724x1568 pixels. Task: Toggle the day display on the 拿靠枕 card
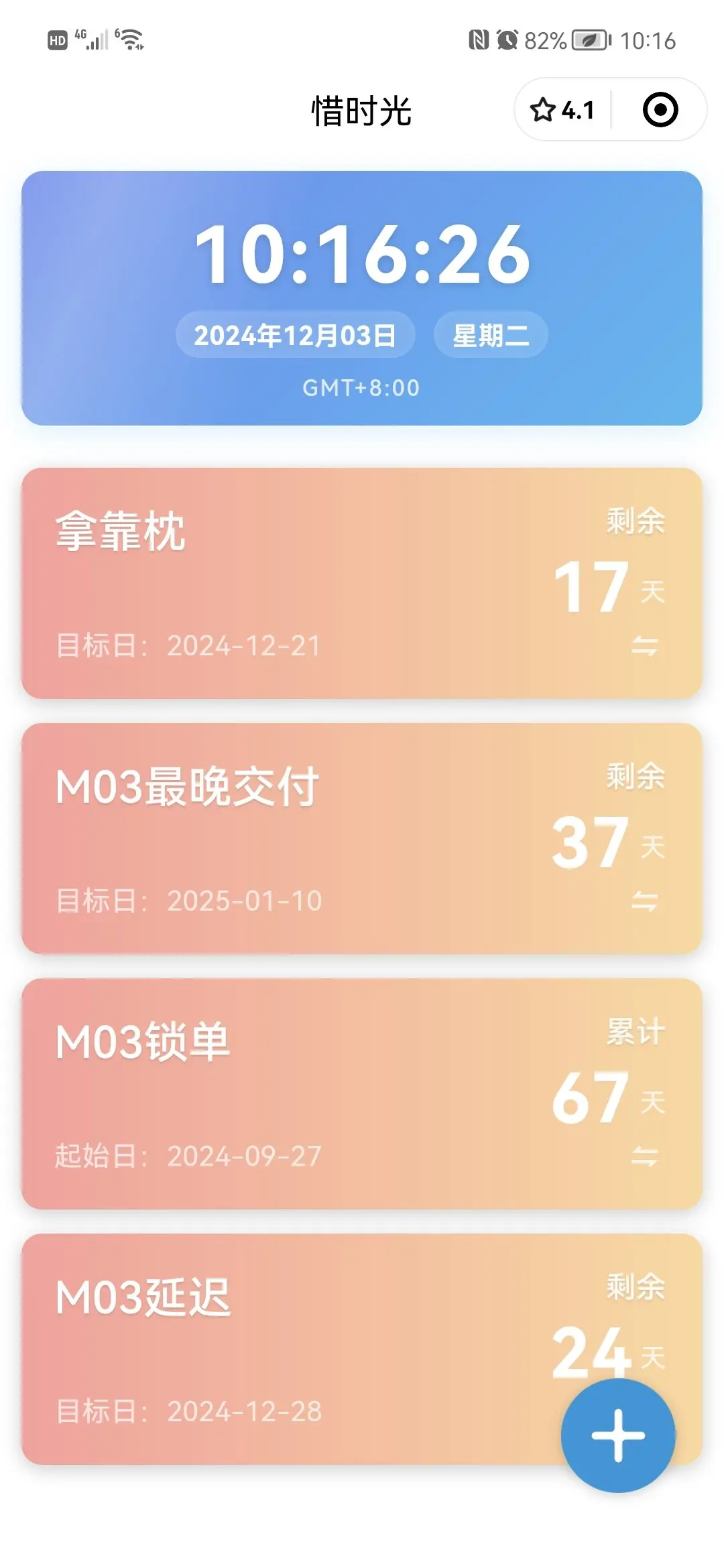click(x=644, y=646)
